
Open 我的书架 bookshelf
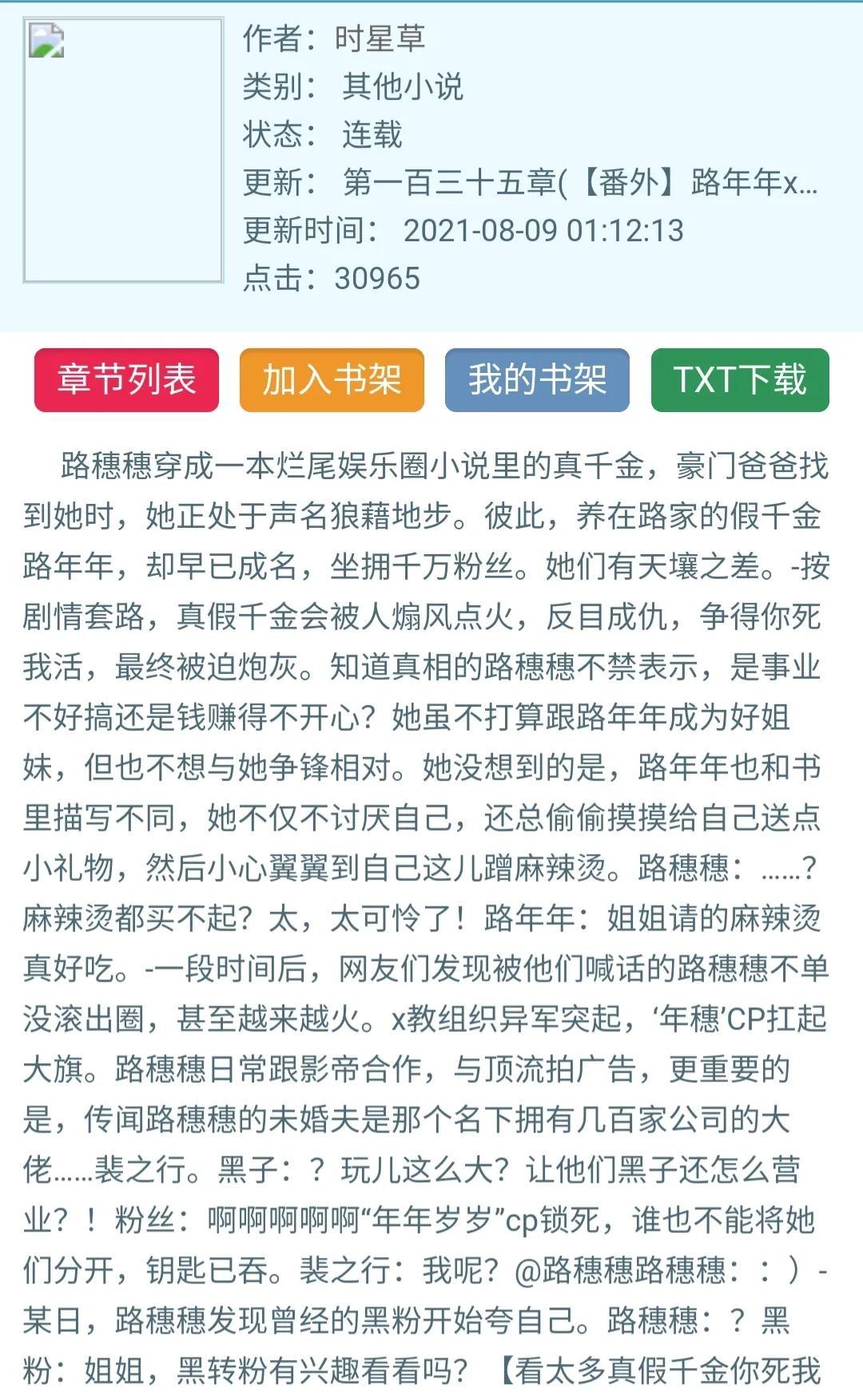(537, 380)
